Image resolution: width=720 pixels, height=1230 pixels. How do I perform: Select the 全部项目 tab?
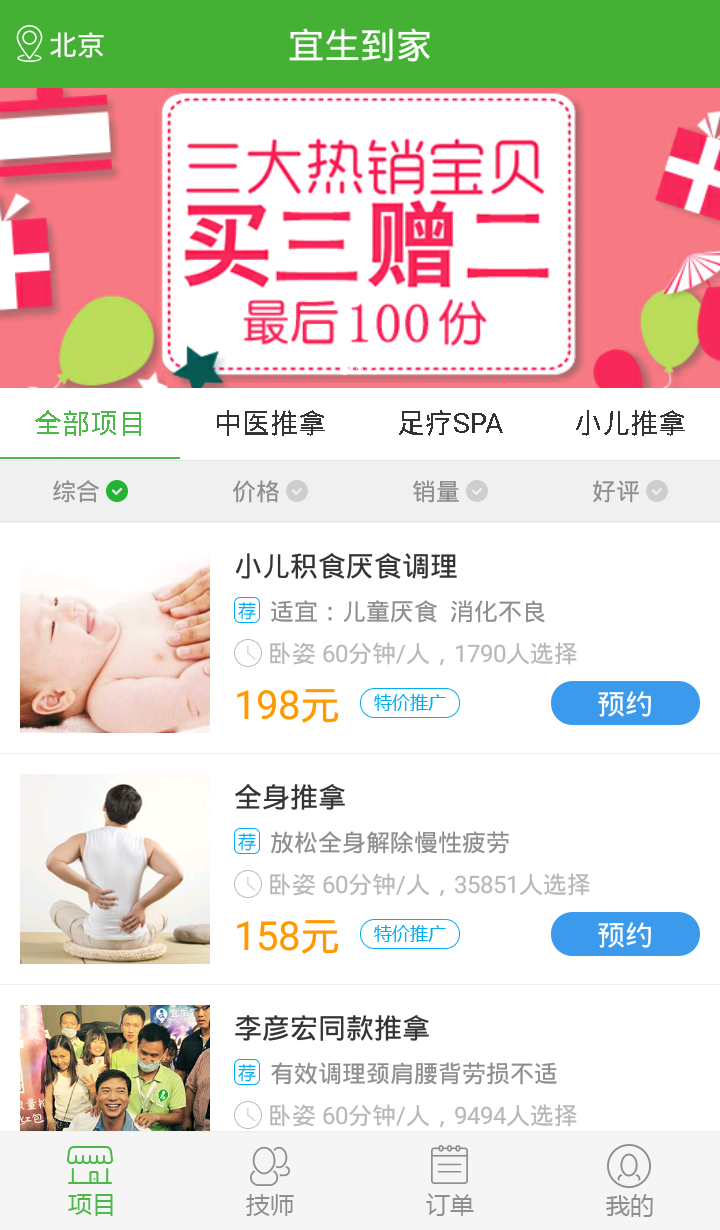[90, 423]
